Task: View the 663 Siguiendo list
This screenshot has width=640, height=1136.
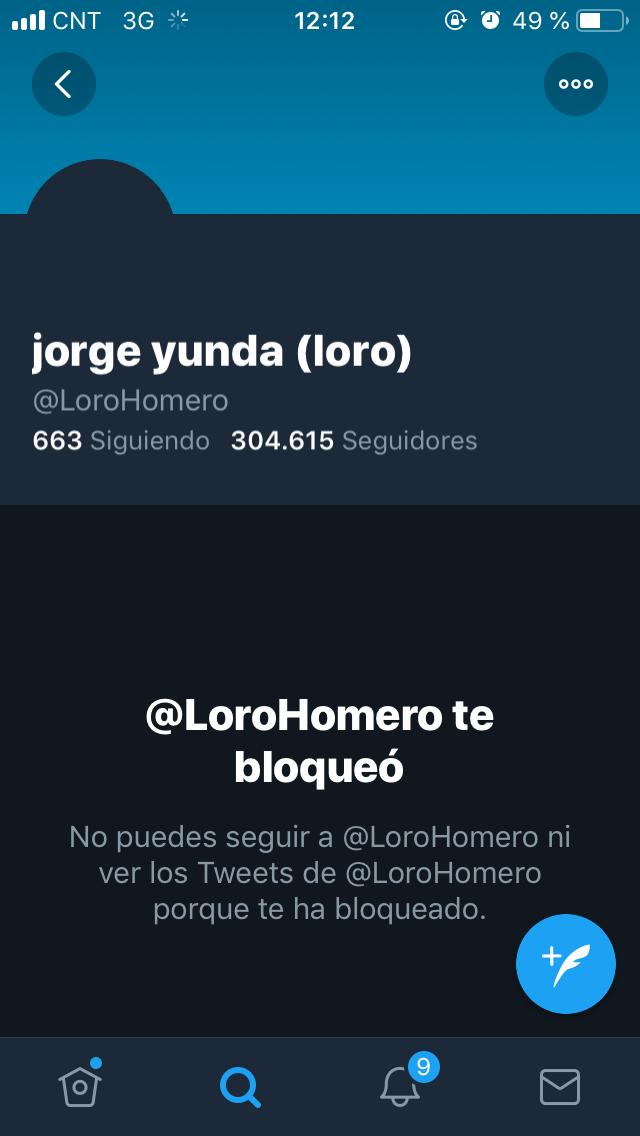Action: pyautogui.click(x=121, y=441)
